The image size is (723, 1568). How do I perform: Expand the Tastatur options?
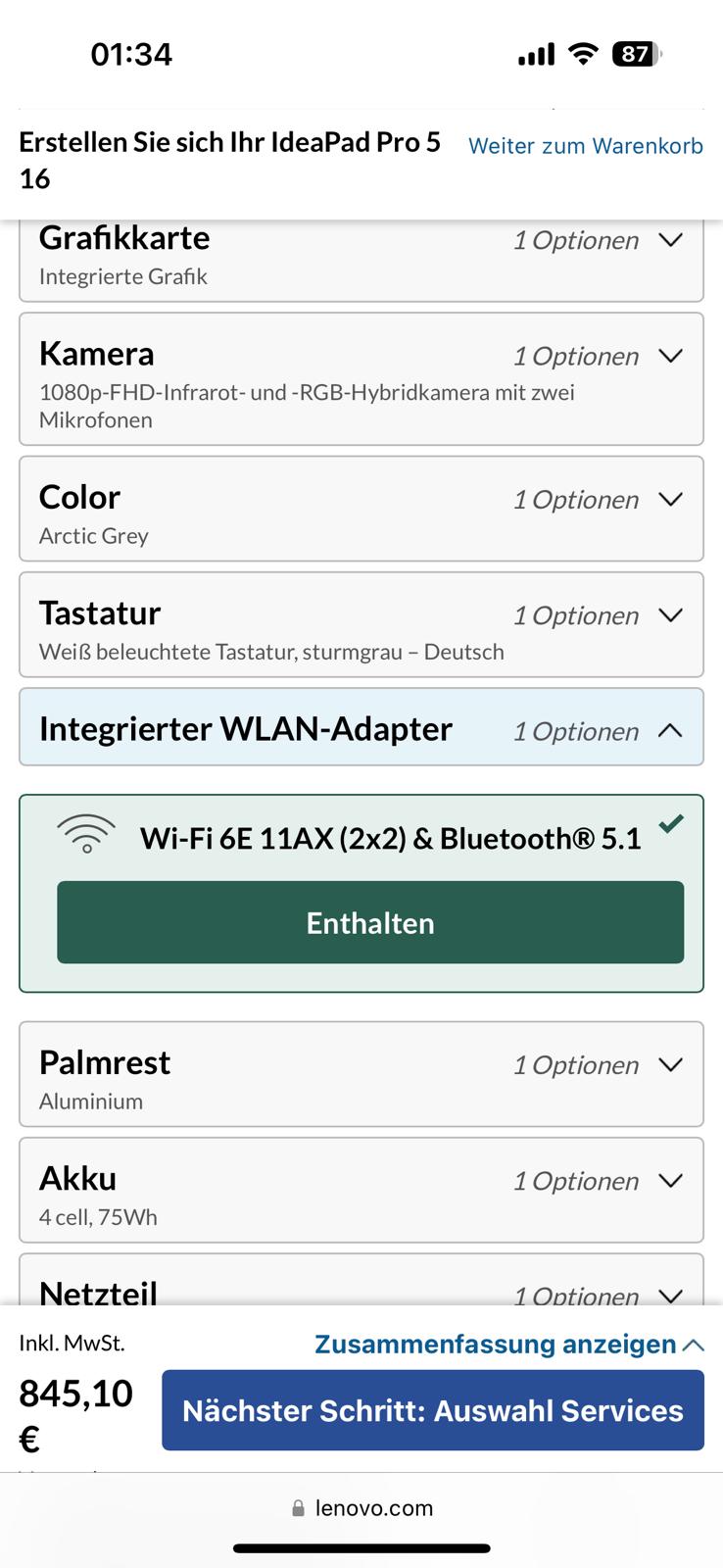pyautogui.click(x=361, y=624)
